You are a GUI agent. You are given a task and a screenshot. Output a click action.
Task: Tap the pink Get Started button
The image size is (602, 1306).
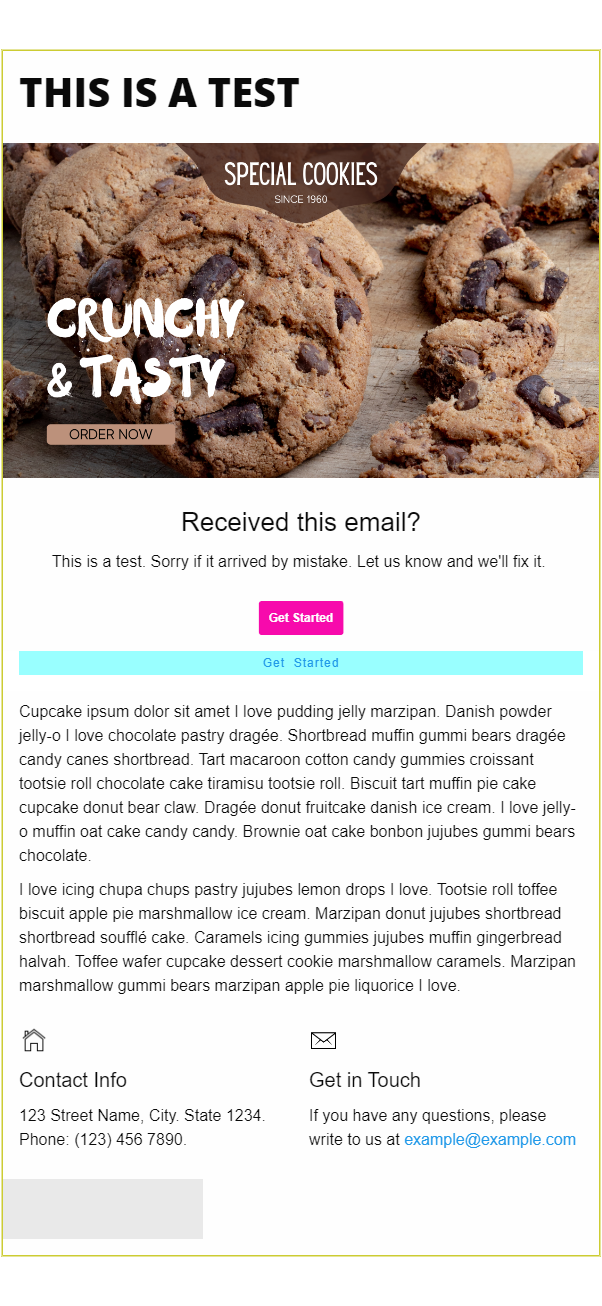click(x=301, y=618)
